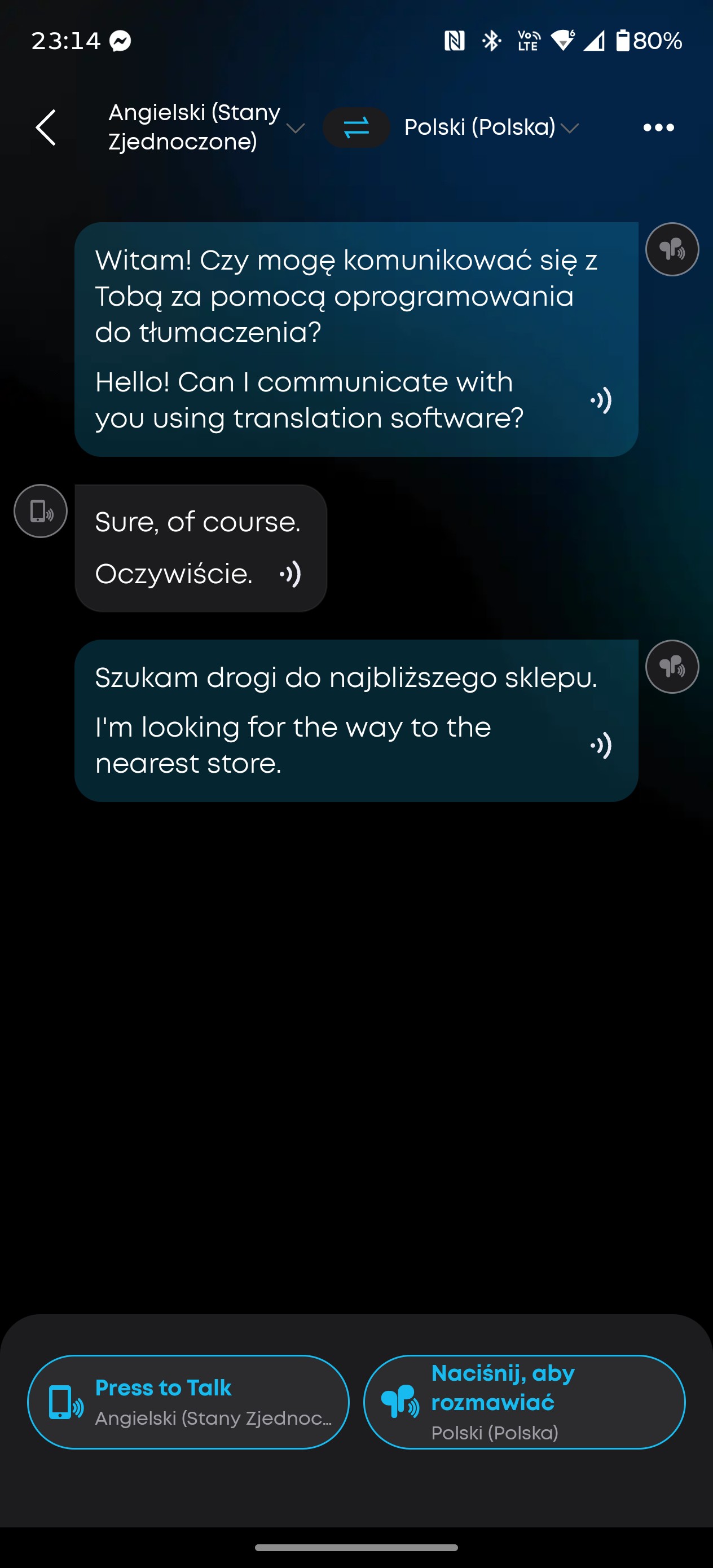
Task: Play audio for "Hello! Can I communicate" translation
Action: pyautogui.click(x=601, y=400)
